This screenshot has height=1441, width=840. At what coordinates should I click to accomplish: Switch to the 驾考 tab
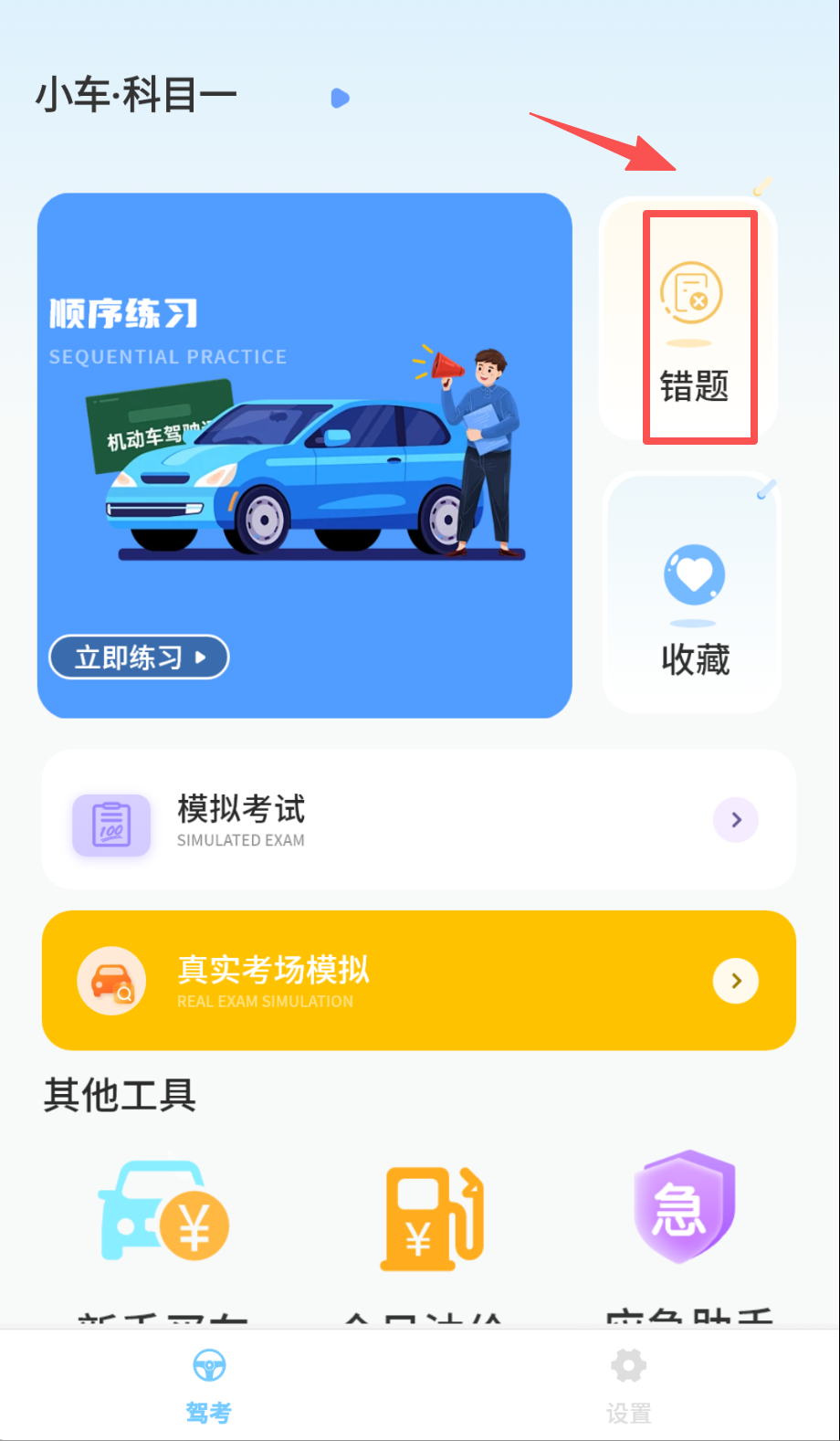[209, 1385]
